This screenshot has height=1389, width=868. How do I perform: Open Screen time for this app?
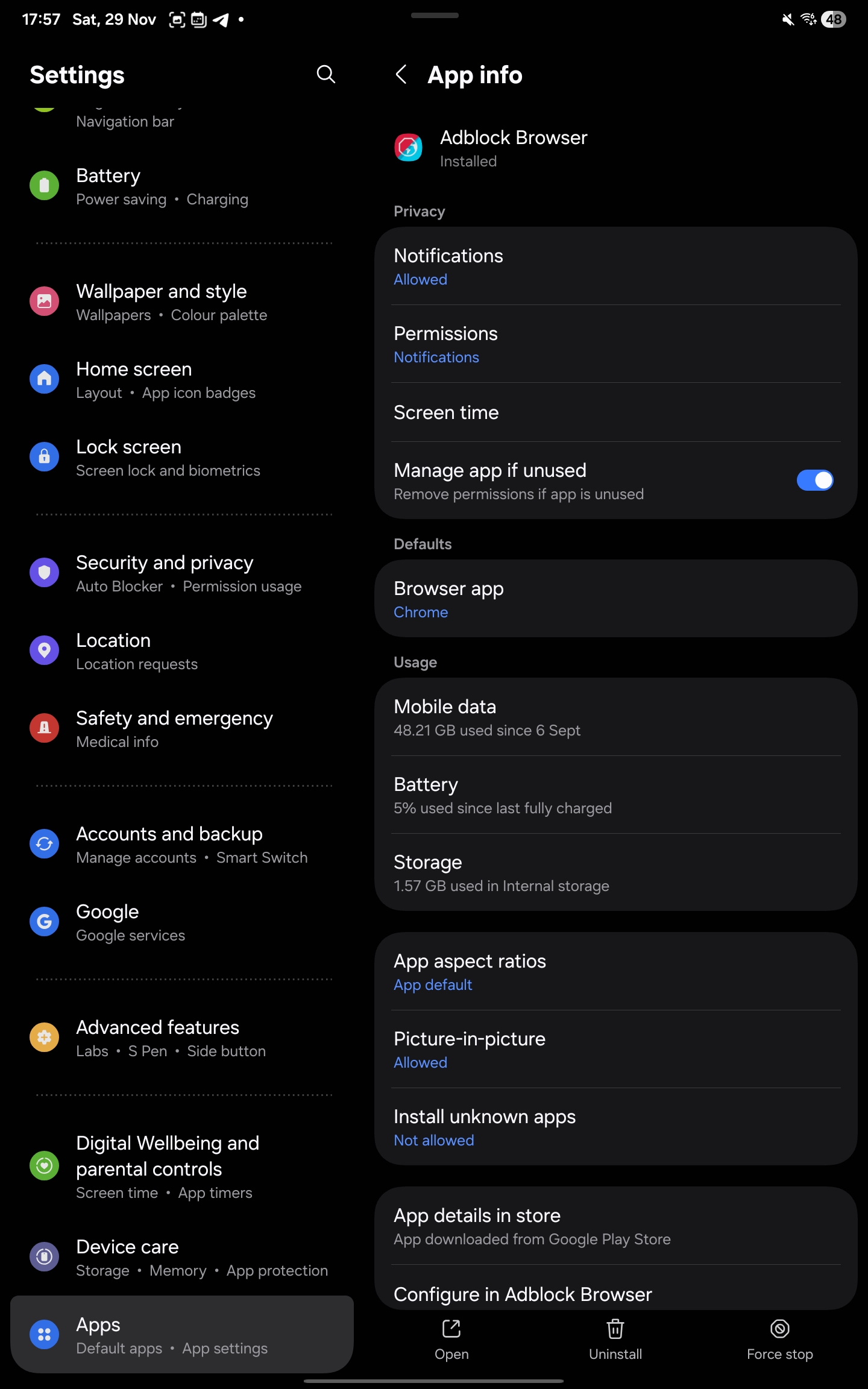tap(615, 412)
